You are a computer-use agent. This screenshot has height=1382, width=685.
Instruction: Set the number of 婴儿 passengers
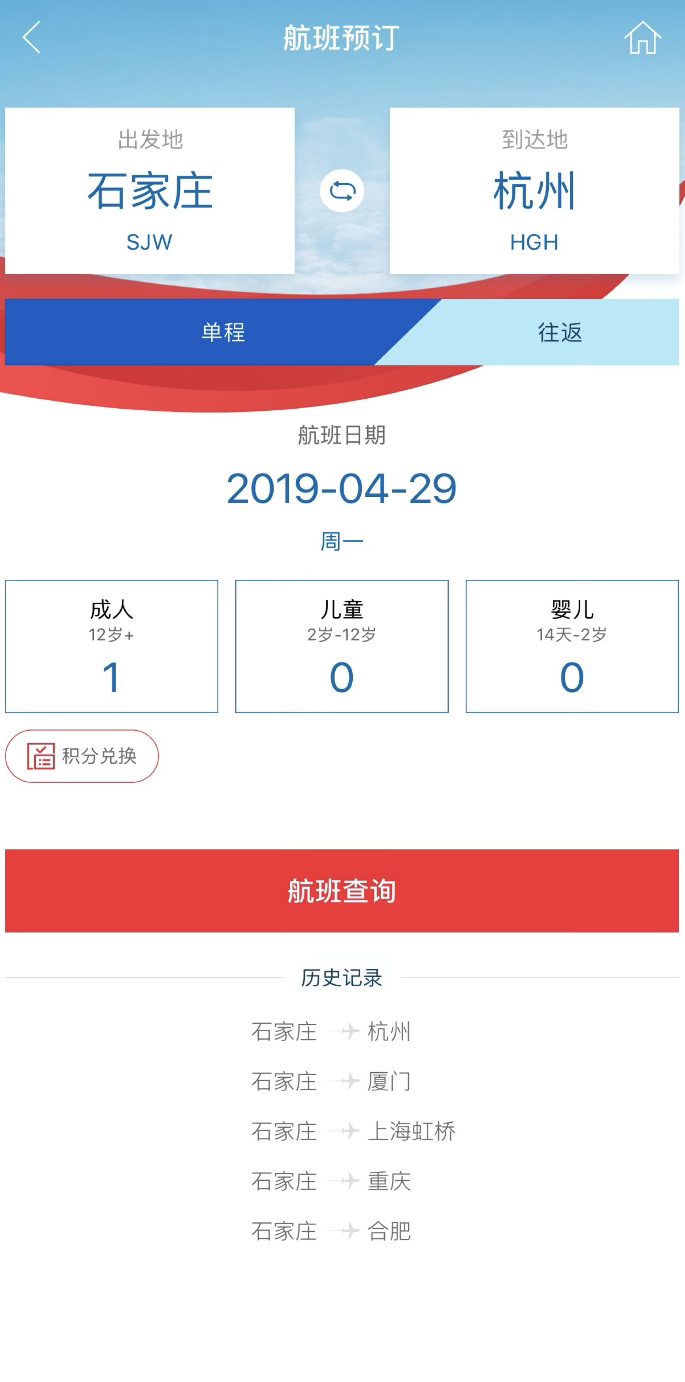tap(572, 646)
